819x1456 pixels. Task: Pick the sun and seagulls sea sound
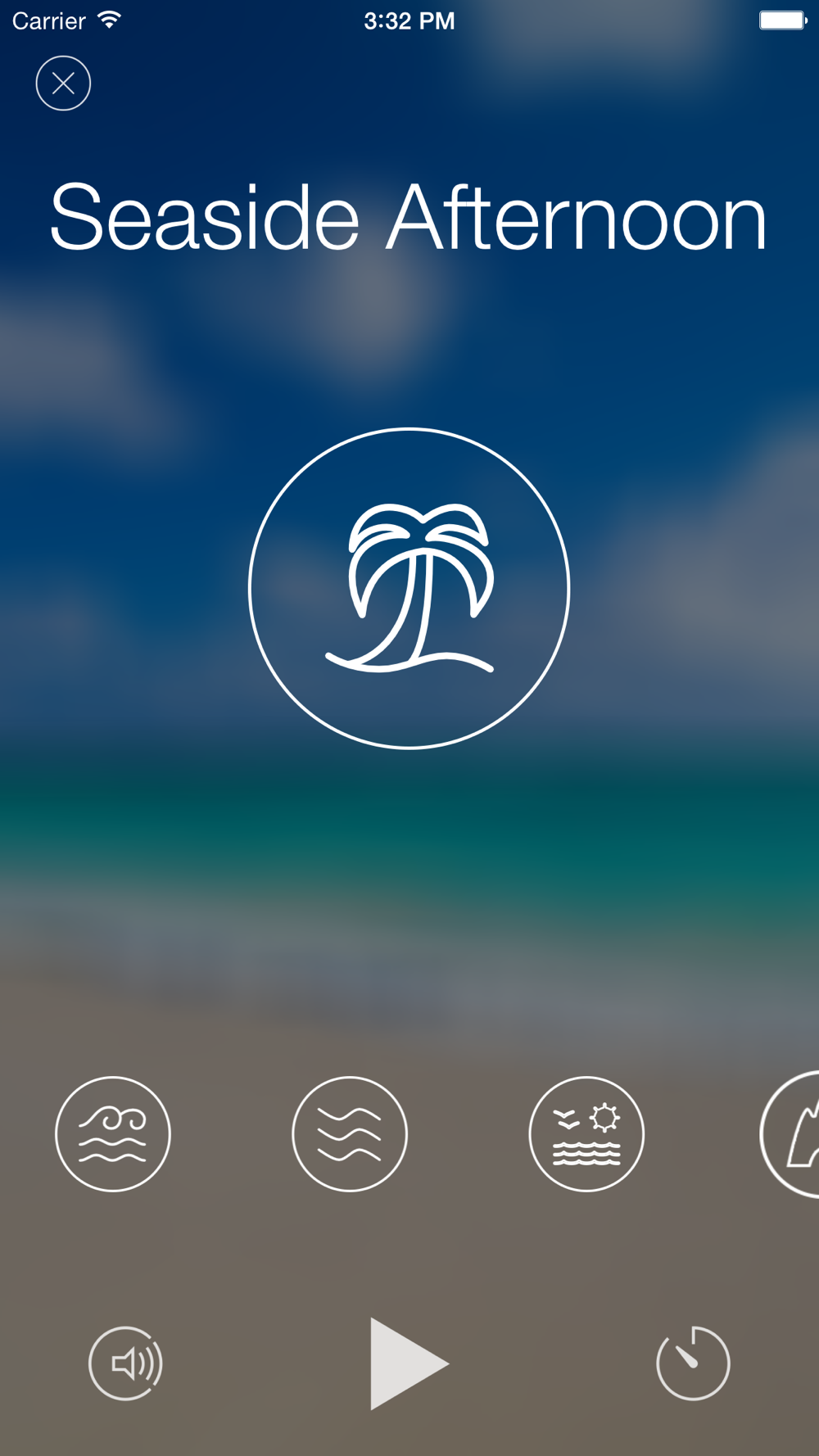click(x=586, y=1133)
